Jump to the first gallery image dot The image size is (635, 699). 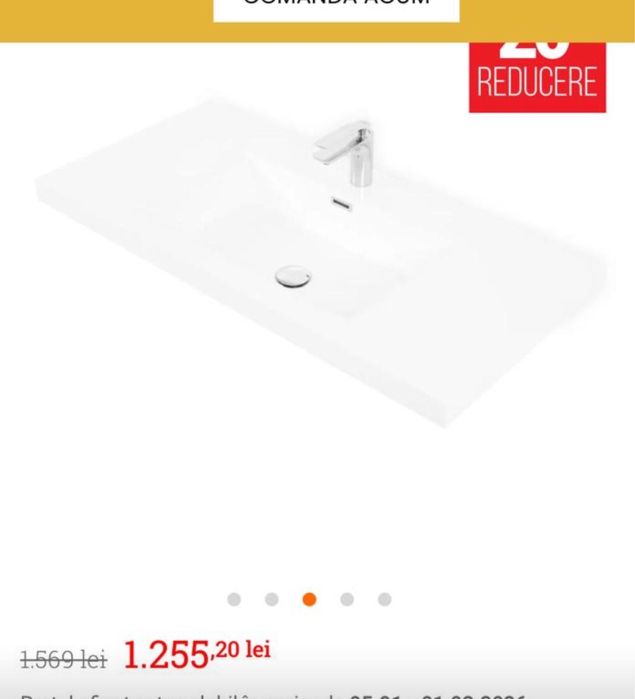coord(234,599)
